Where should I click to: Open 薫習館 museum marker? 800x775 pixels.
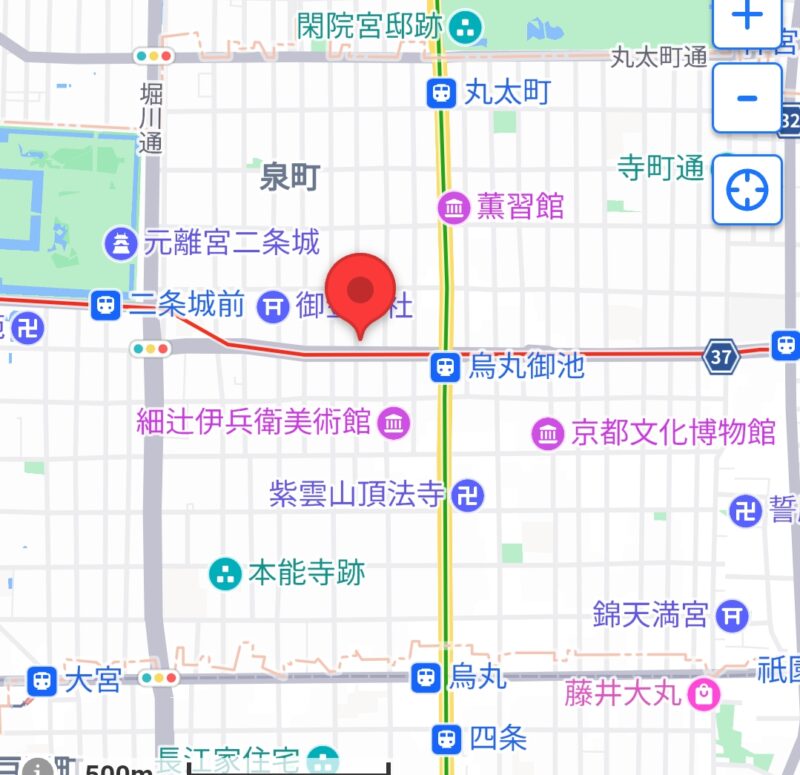tap(455, 207)
